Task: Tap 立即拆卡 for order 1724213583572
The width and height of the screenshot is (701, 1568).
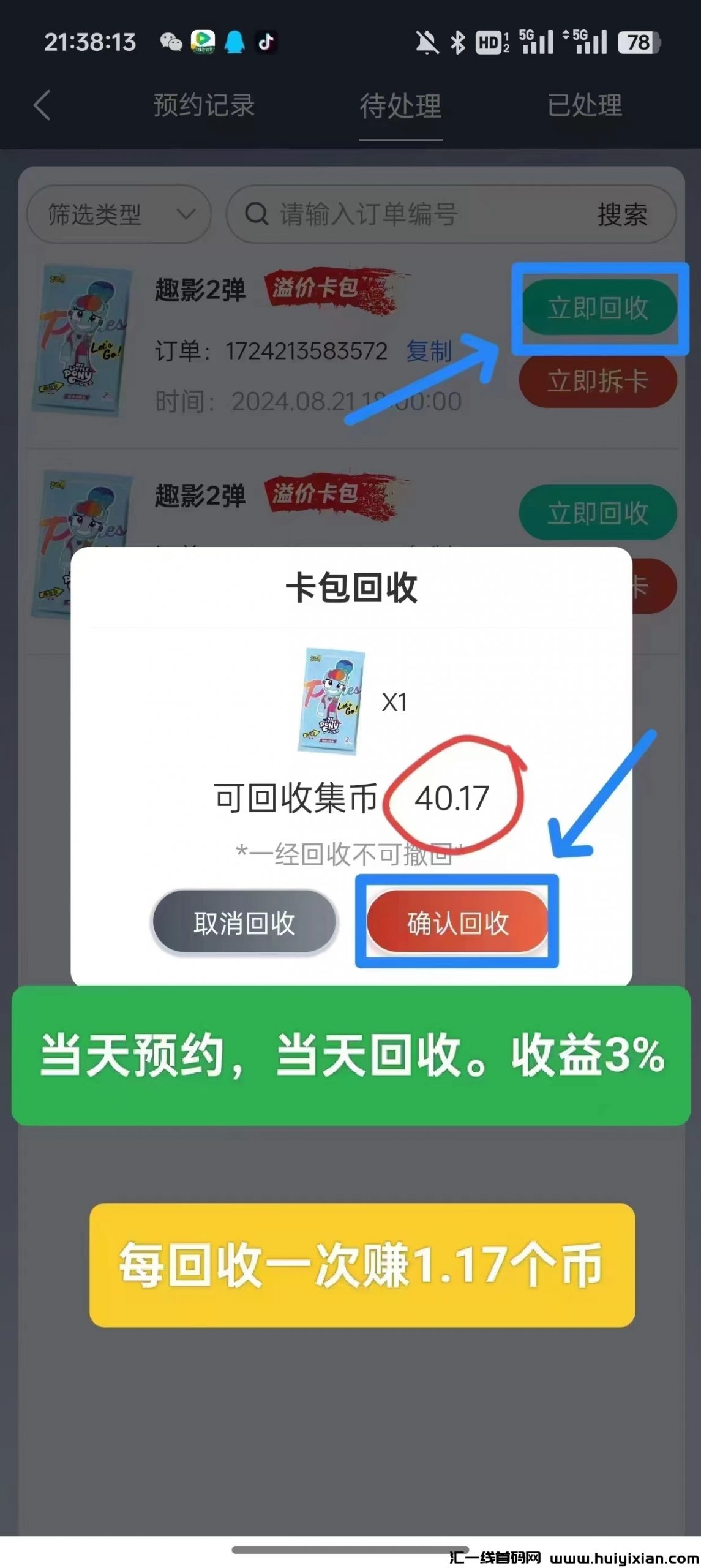Action: coord(598,382)
